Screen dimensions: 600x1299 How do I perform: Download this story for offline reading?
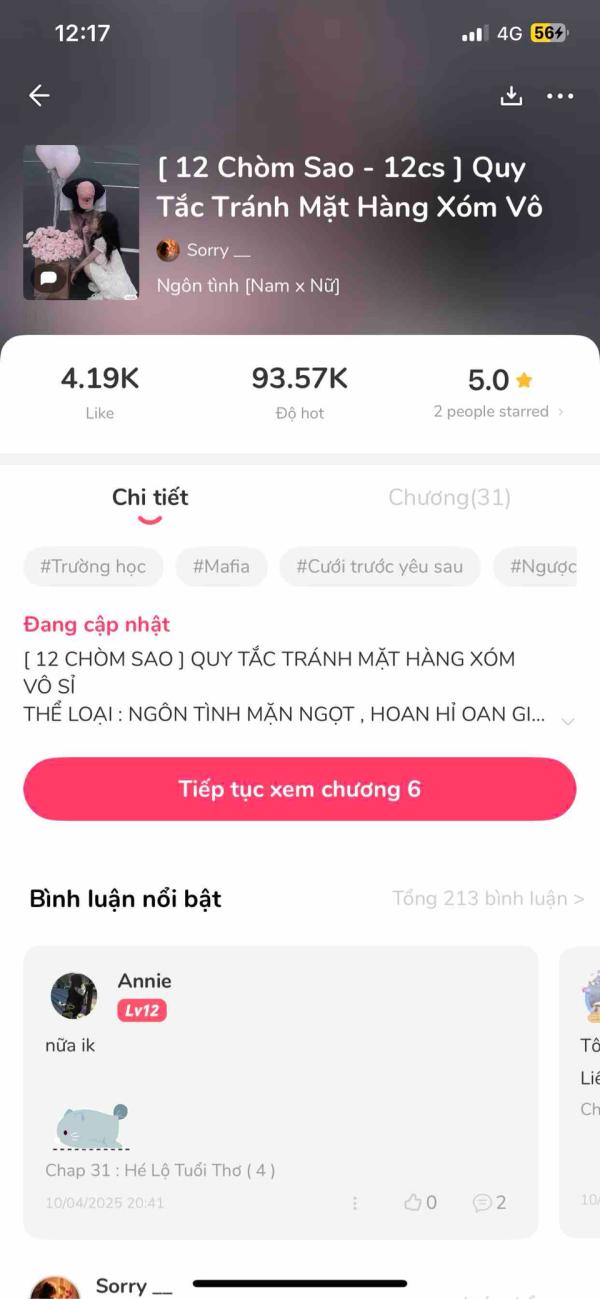tap(511, 96)
